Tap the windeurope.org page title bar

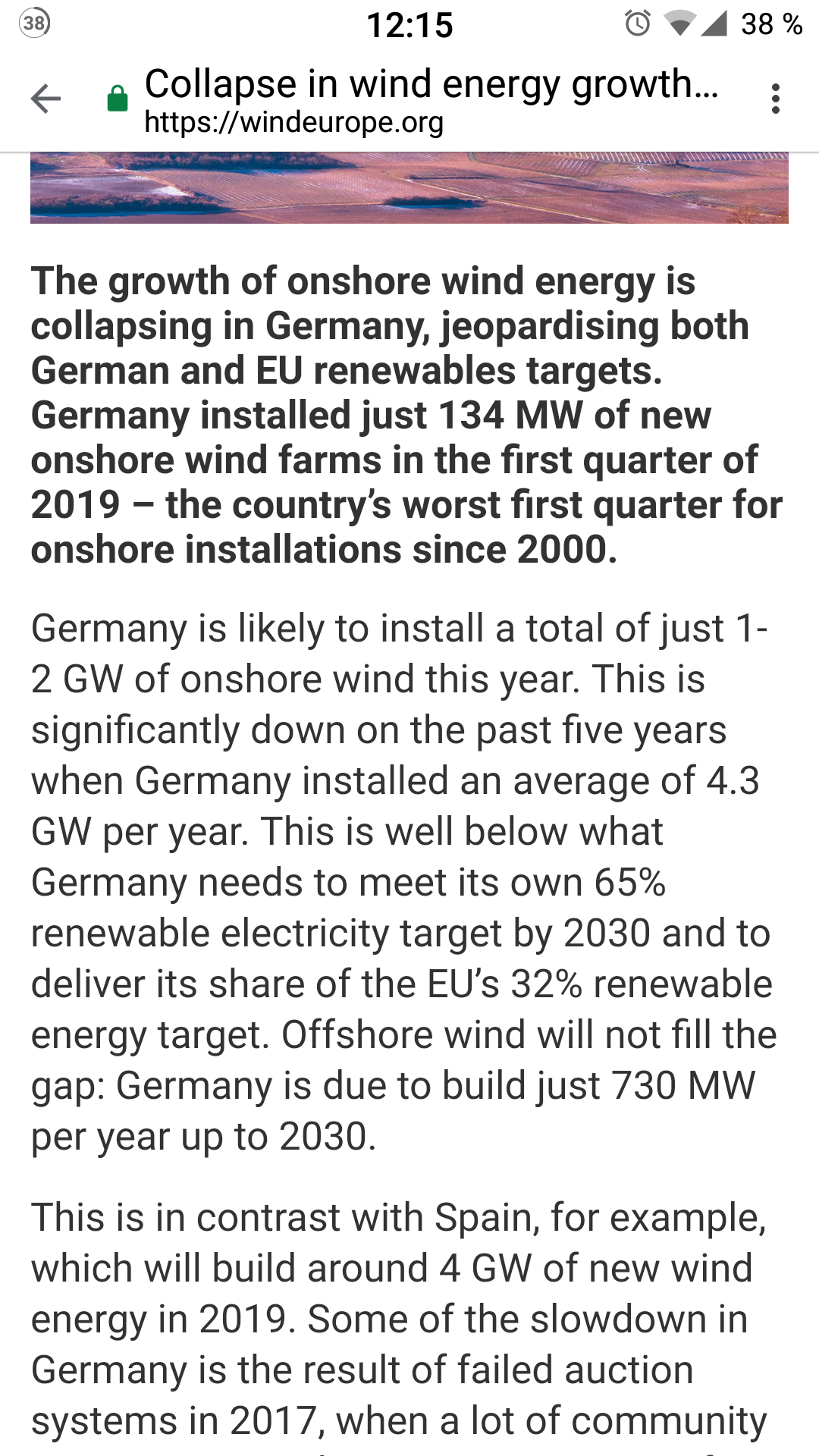tap(431, 99)
